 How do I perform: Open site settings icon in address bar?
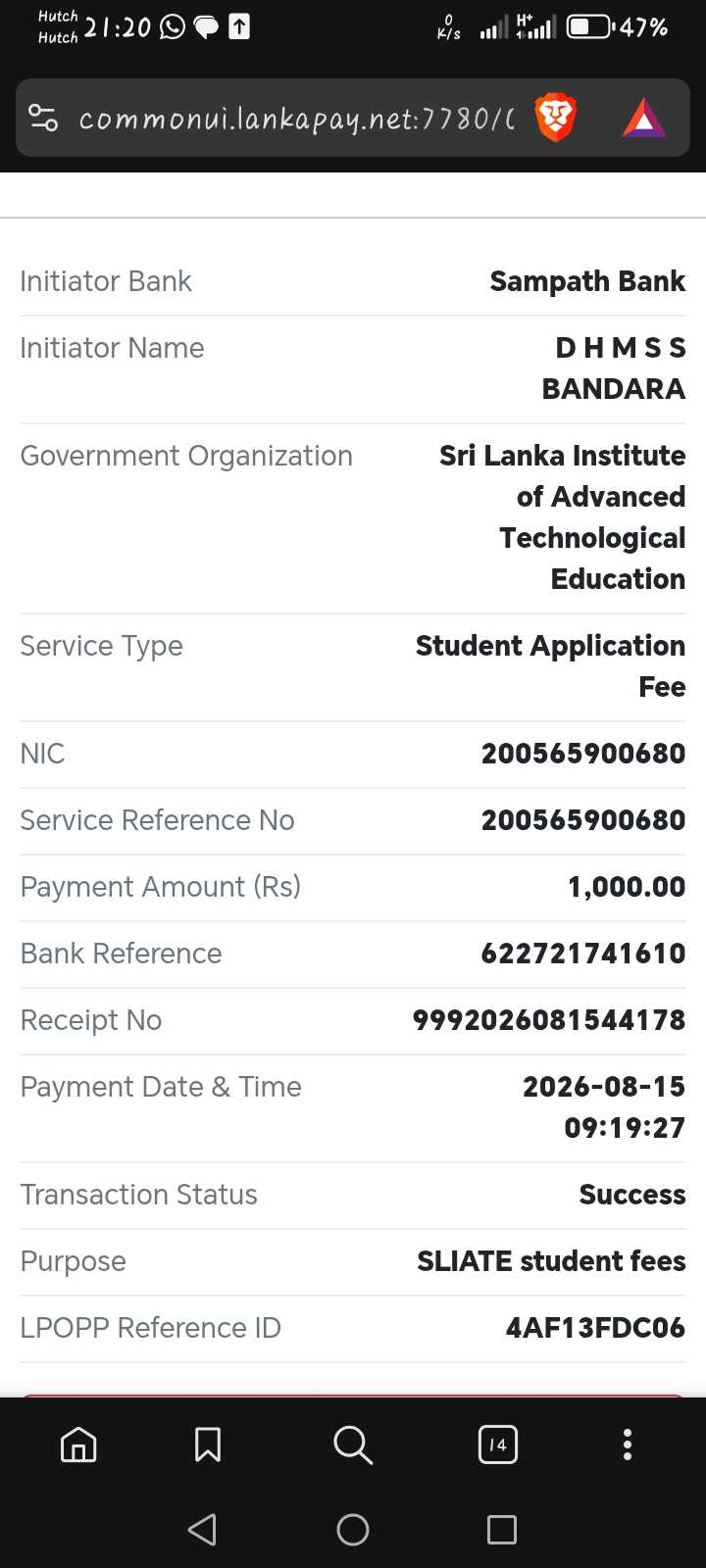coord(43,119)
